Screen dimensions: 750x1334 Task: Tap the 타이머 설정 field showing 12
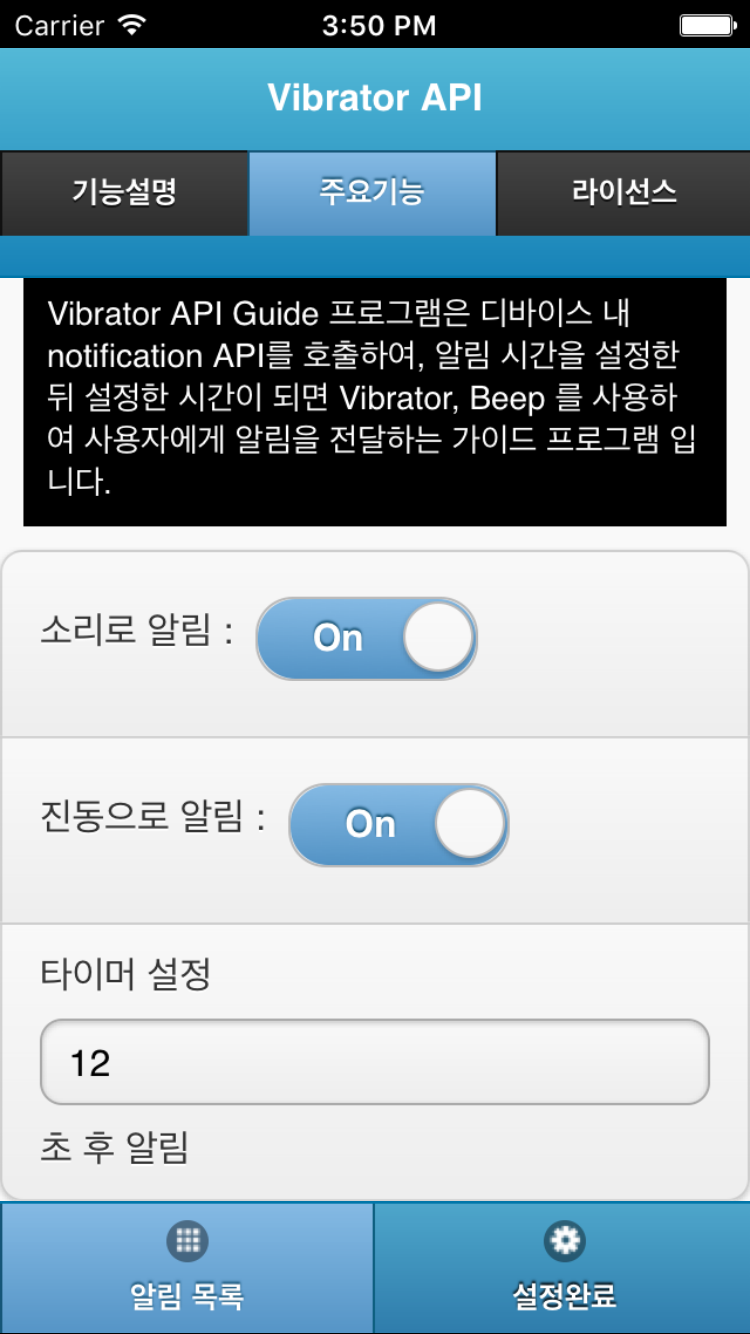[x=374, y=1062]
